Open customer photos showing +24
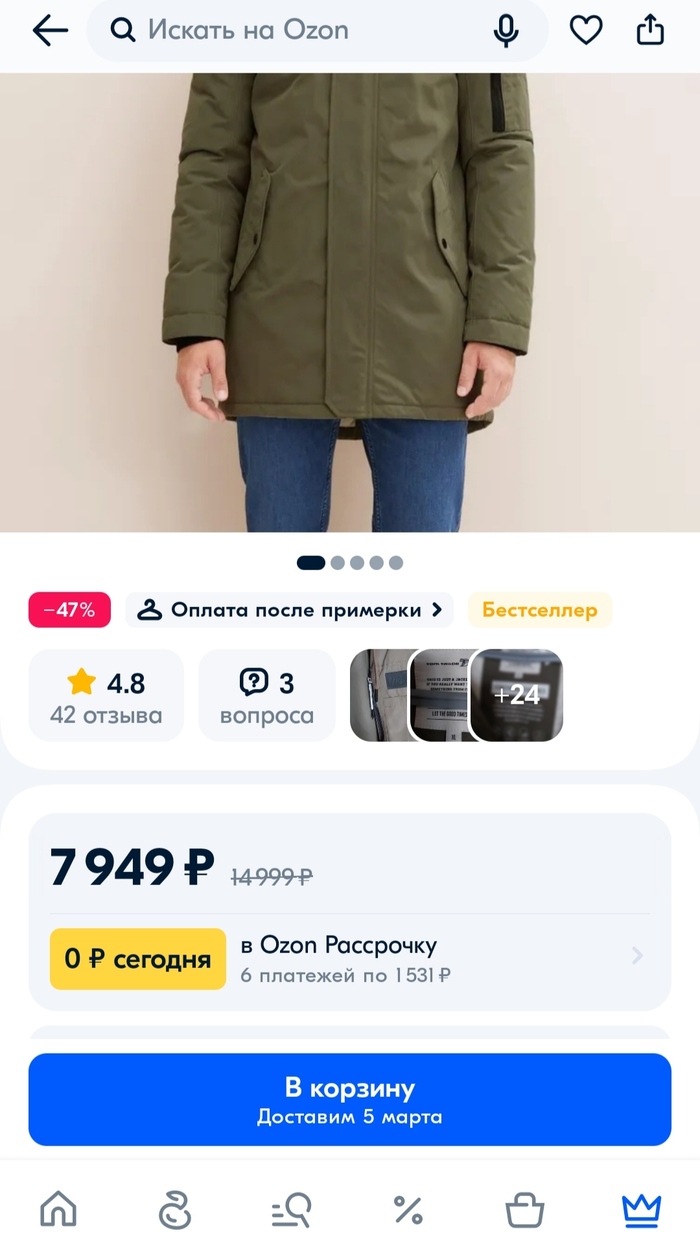Image resolution: width=700 pixels, height=1255 pixels. [x=517, y=695]
